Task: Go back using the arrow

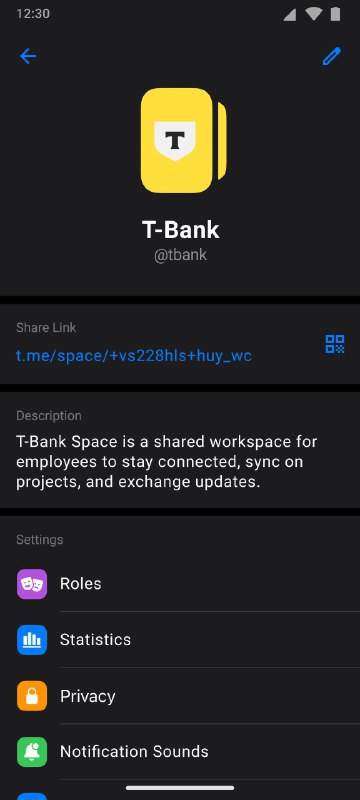Action: point(28,56)
